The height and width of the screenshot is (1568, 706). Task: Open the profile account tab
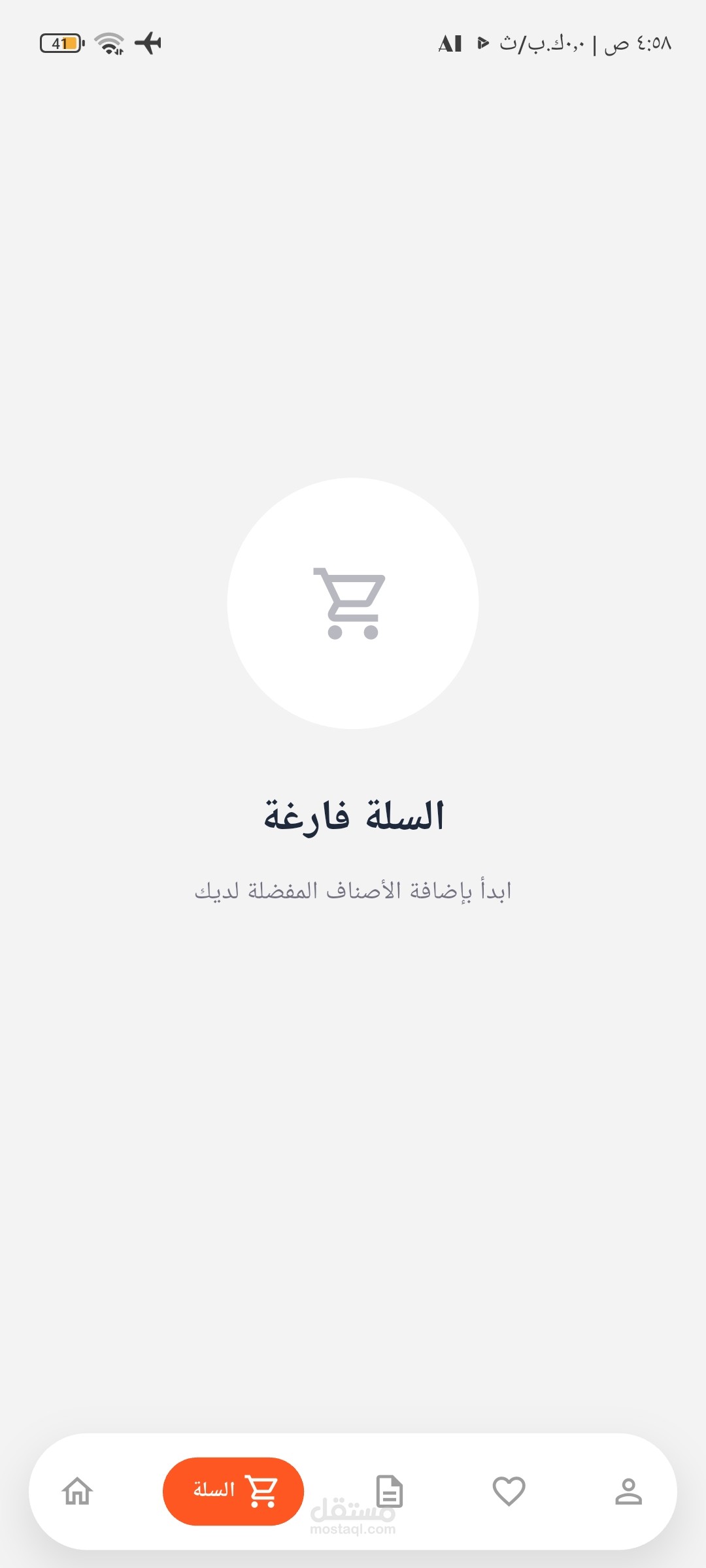tap(628, 1492)
